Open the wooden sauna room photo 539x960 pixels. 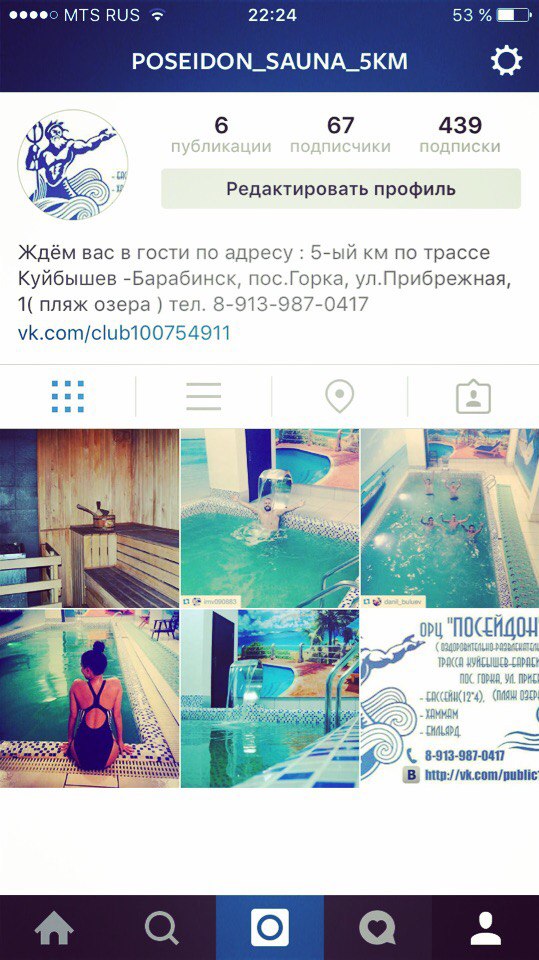click(89, 518)
